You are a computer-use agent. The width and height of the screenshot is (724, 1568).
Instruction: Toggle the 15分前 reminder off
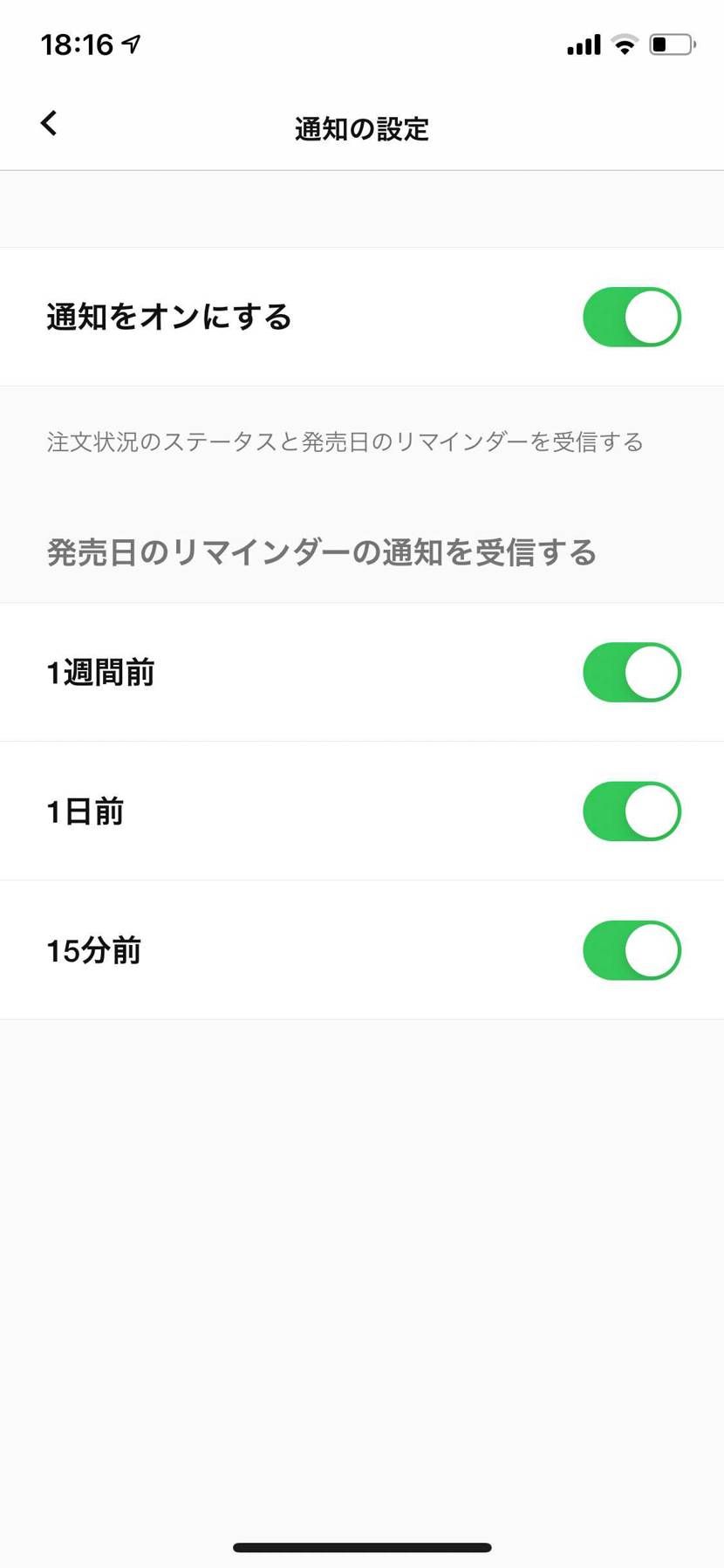pyautogui.click(x=632, y=950)
